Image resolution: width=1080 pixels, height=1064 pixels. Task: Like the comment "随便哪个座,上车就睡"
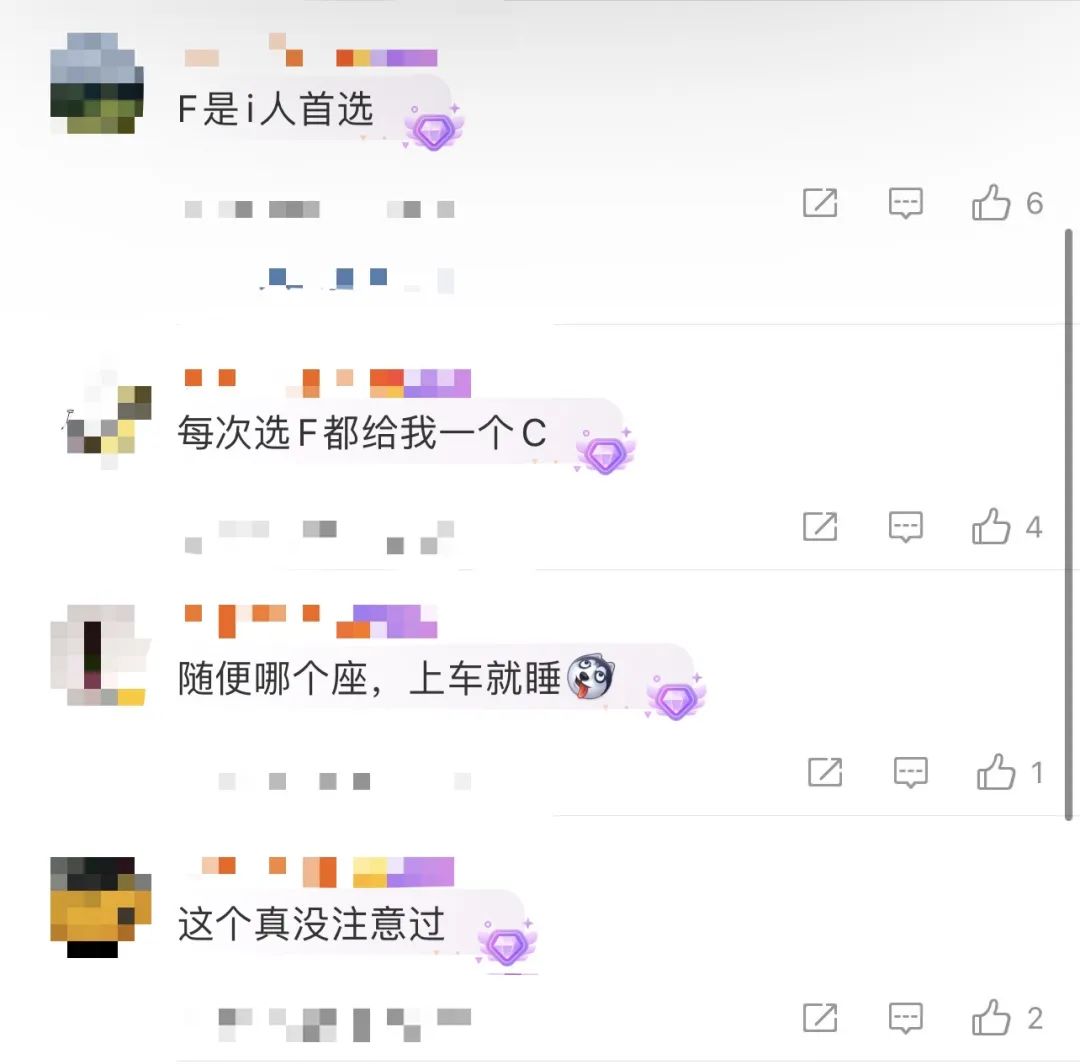pos(996,772)
